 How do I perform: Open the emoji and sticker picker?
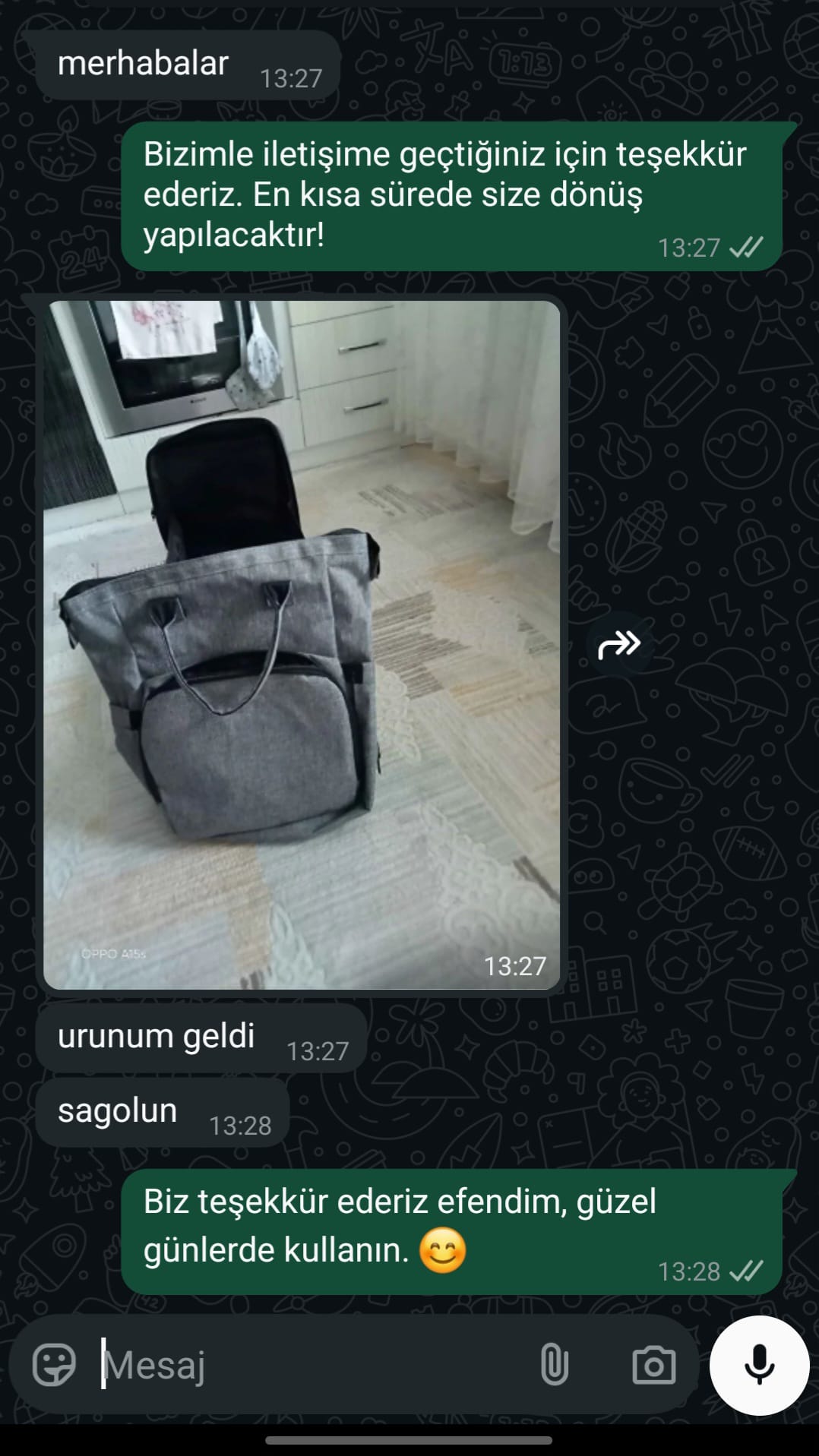click(x=54, y=1365)
